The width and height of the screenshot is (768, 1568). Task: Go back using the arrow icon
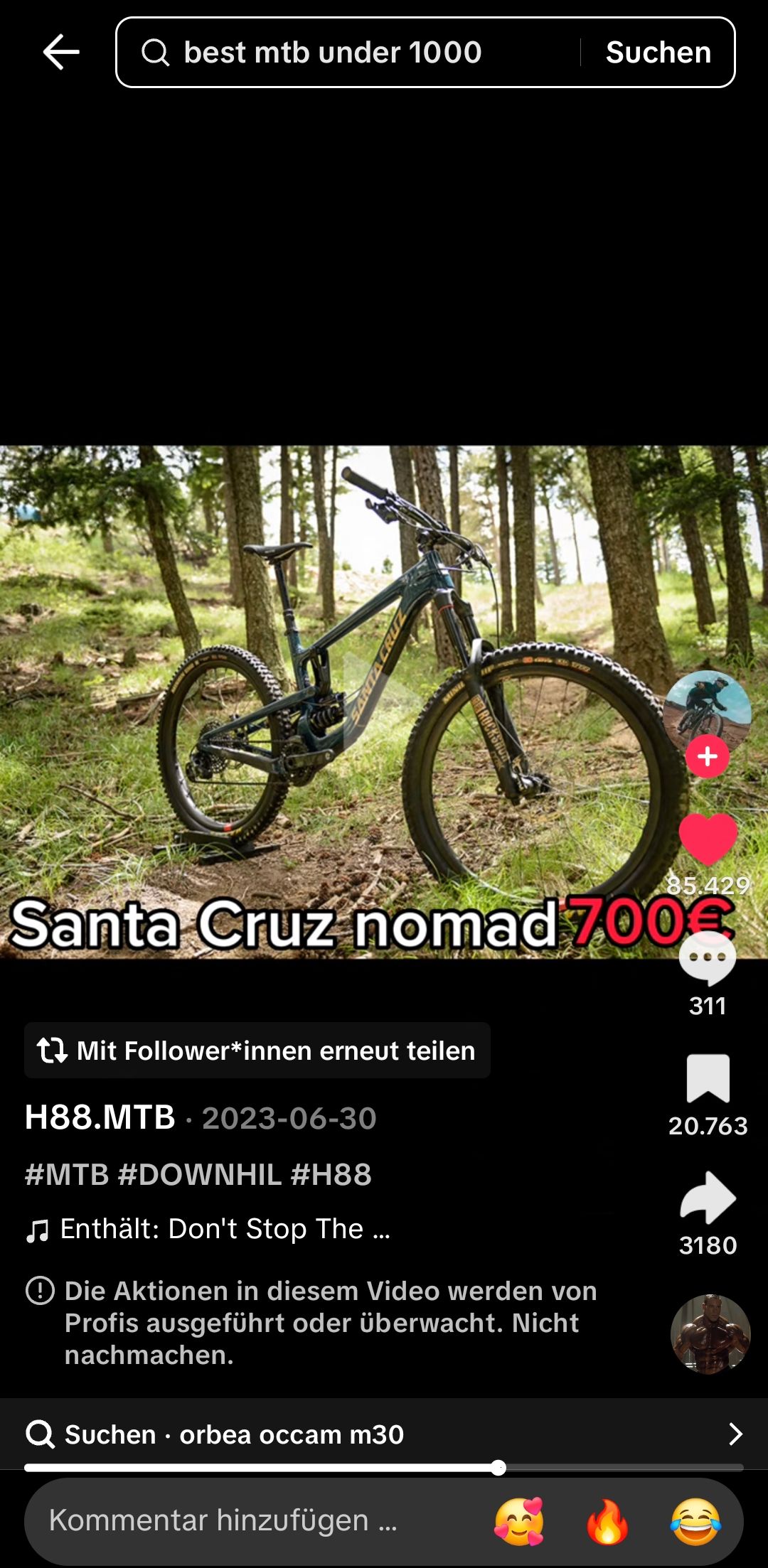point(61,52)
